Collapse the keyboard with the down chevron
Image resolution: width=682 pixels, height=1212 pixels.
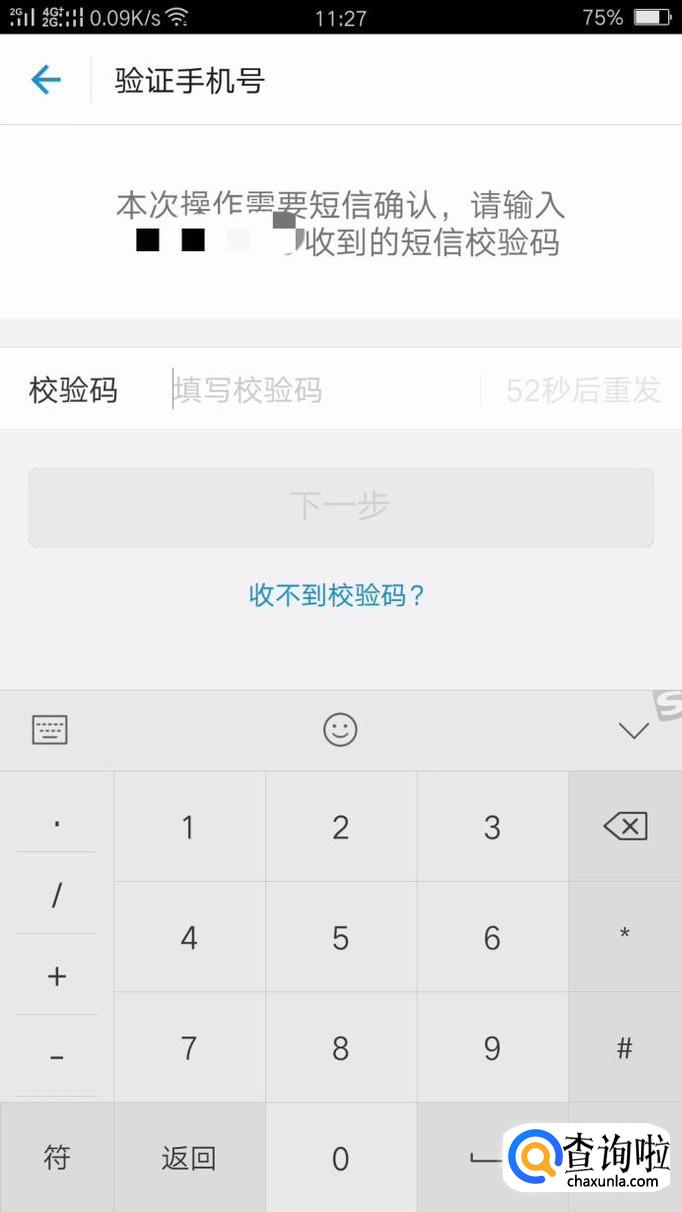634,731
